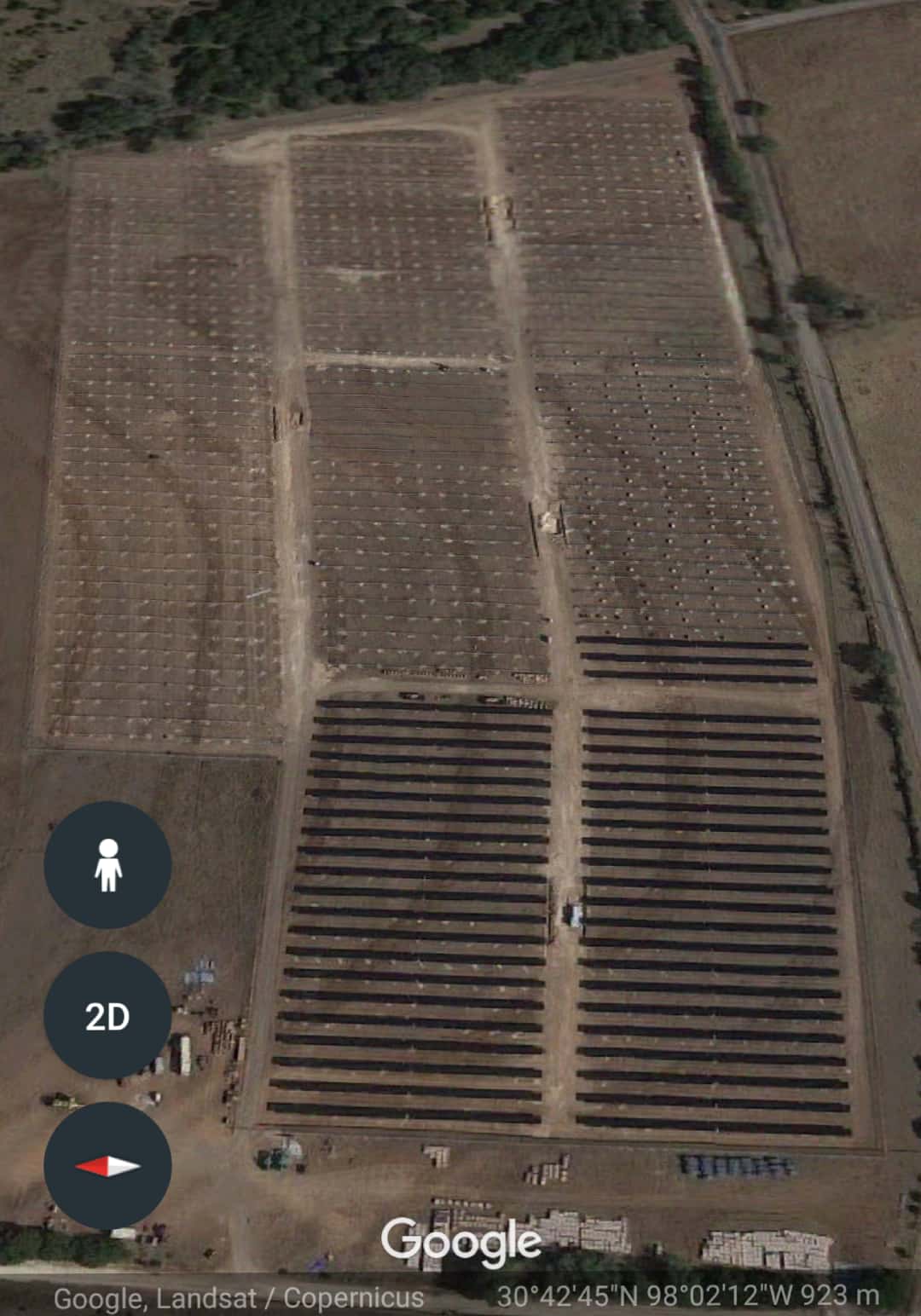Enter Street View with the pegman button

click(x=107, y=865)
